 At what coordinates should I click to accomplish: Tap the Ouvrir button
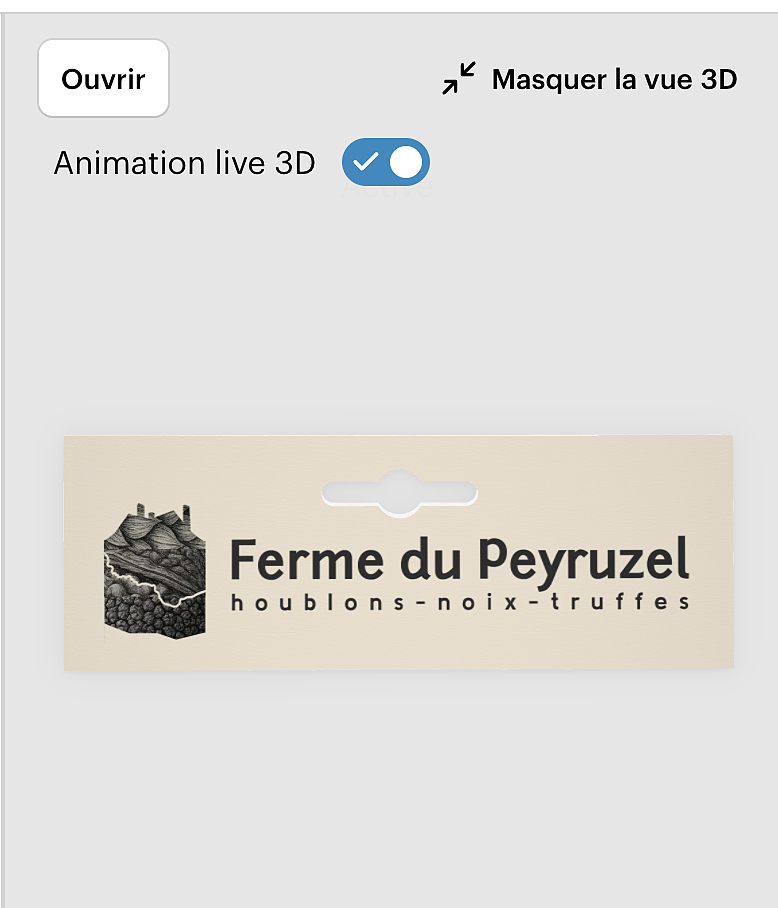click(103, 79)
